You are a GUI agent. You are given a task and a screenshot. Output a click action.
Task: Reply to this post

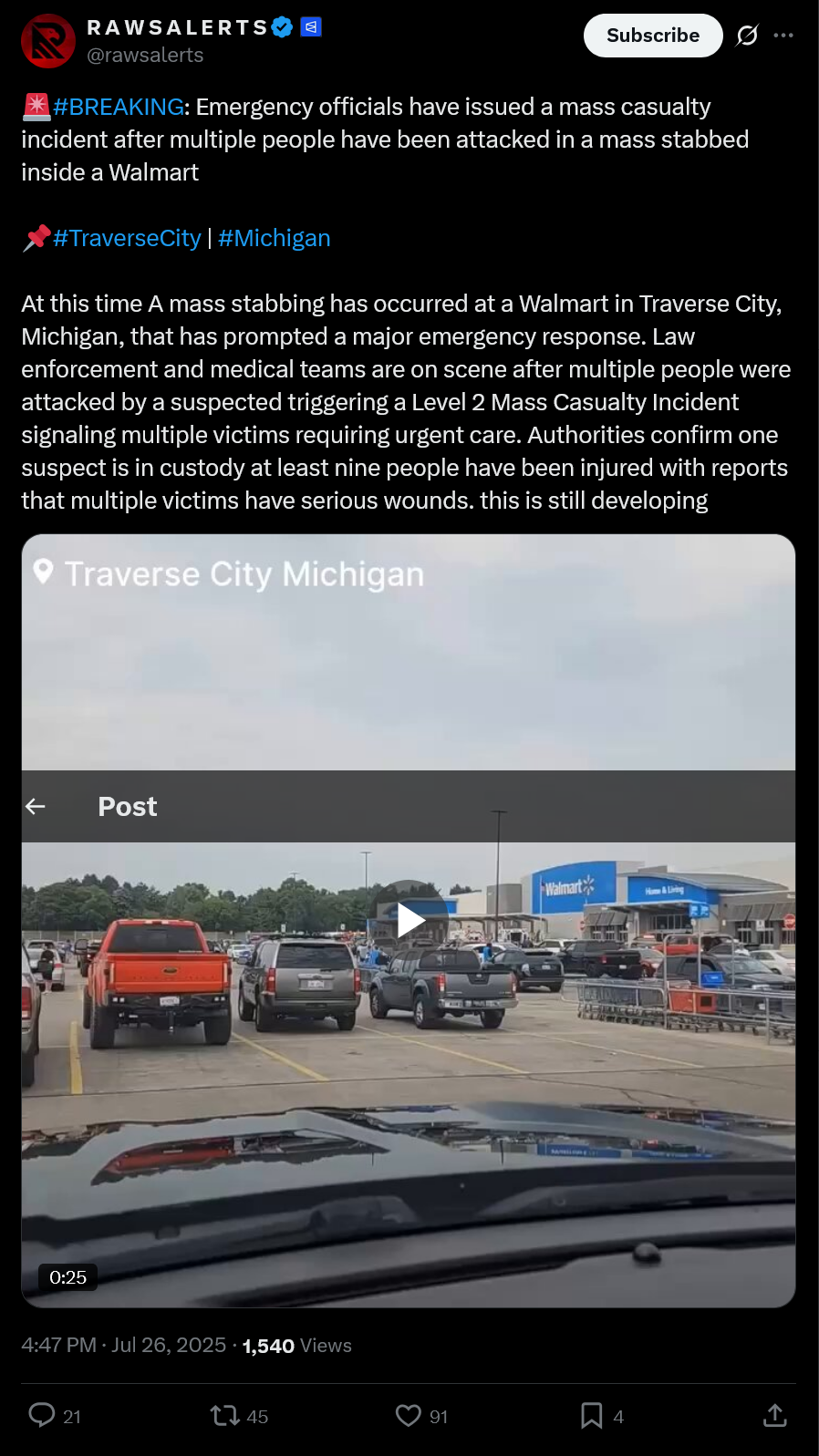click(42, 1415)
